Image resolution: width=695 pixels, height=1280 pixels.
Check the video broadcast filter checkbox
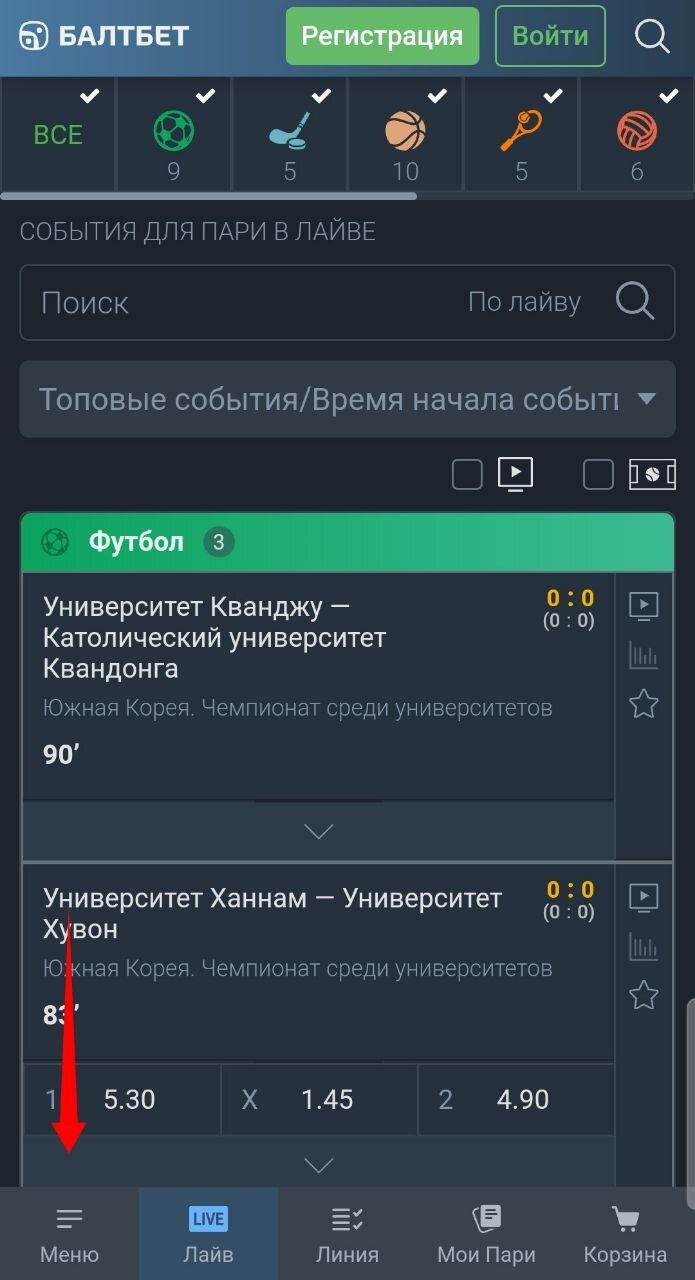(467, 474)
